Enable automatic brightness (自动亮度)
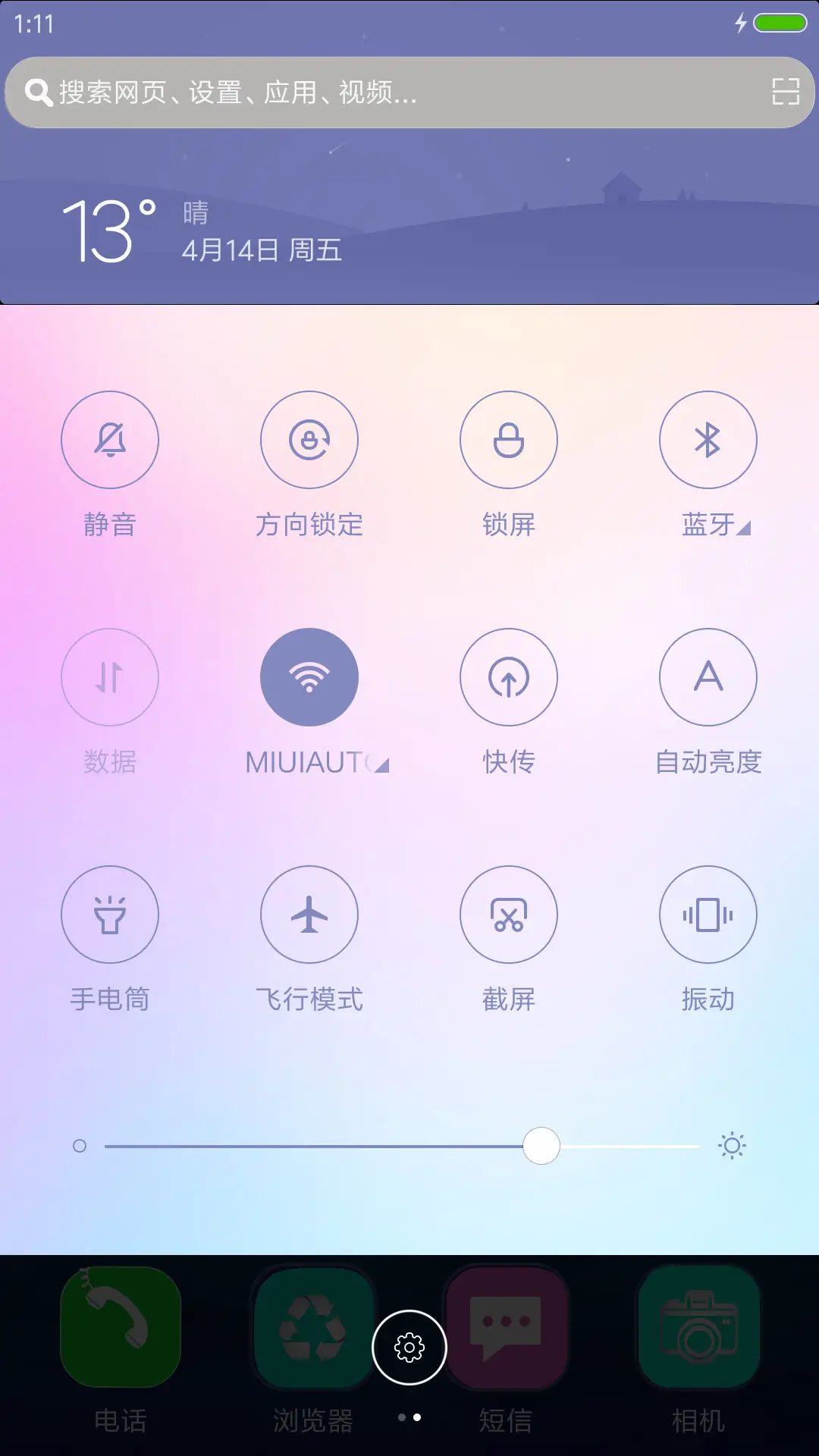This screenshot has width=819, height=1456. (708, 677)
